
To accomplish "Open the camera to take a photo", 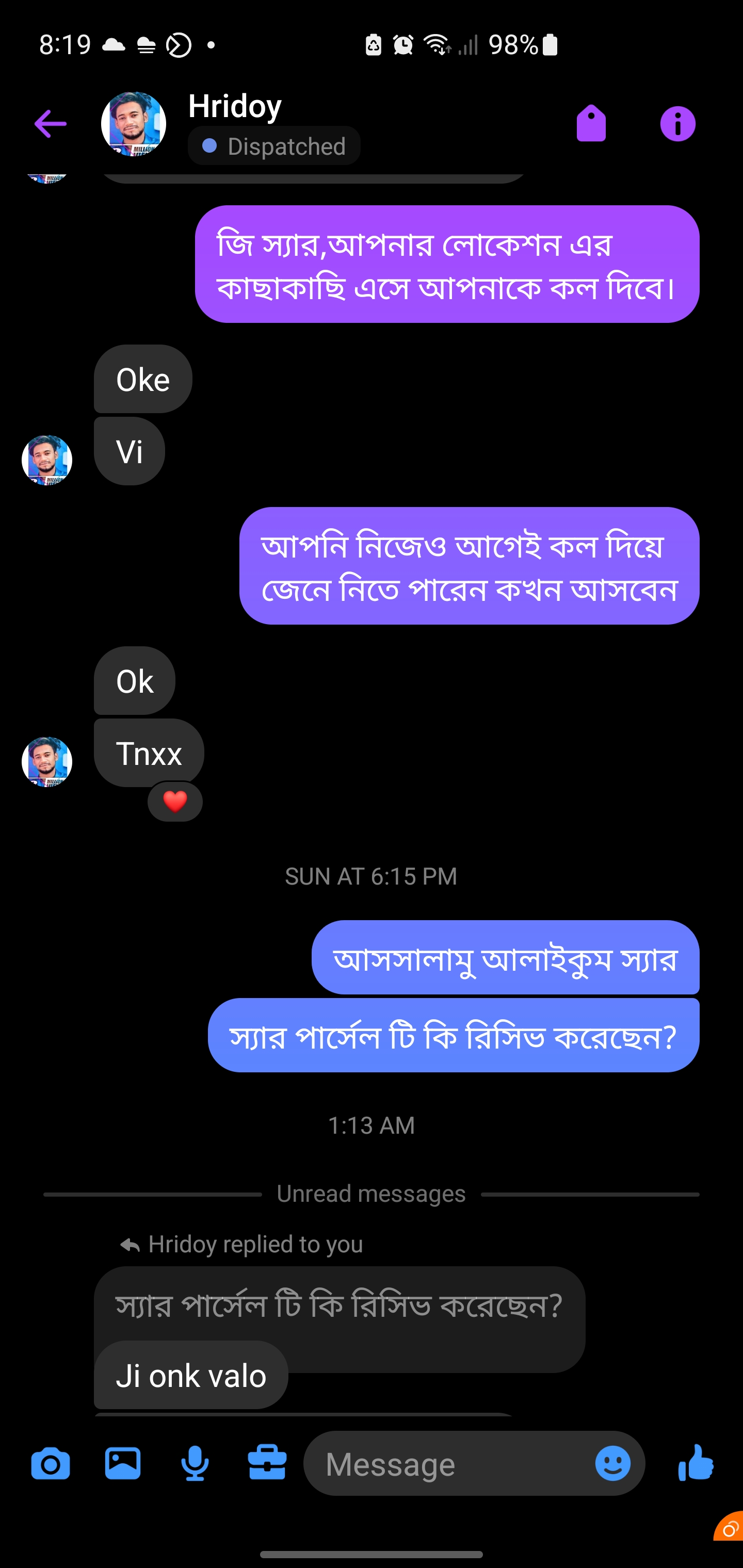I will pos(51,1463).
